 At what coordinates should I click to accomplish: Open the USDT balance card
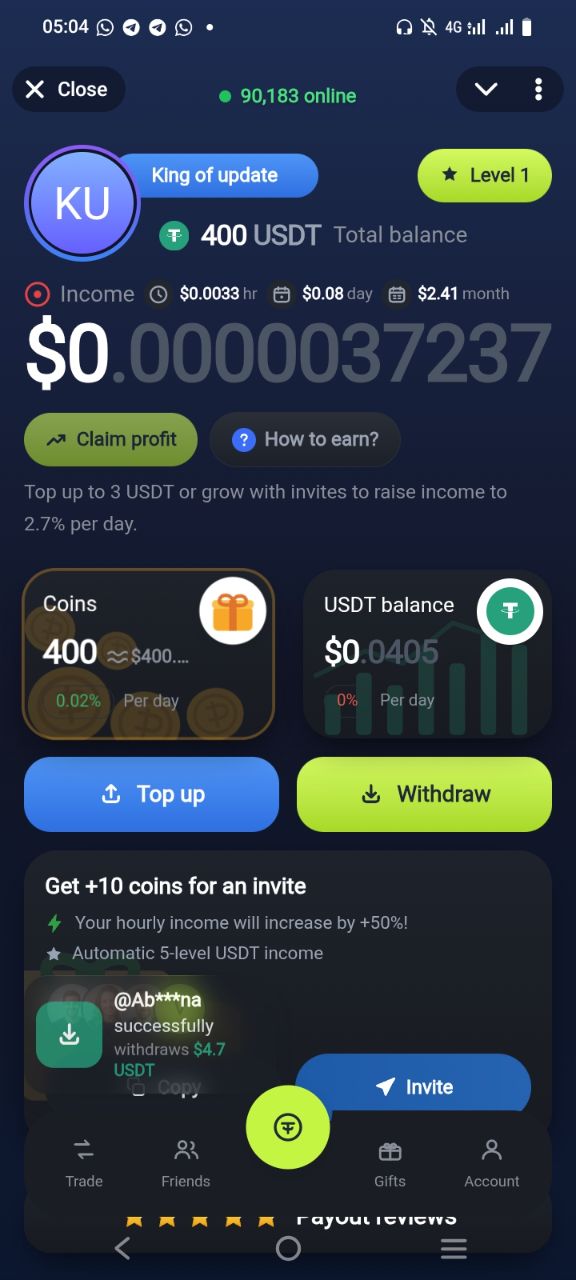click(x=427, y=654)
